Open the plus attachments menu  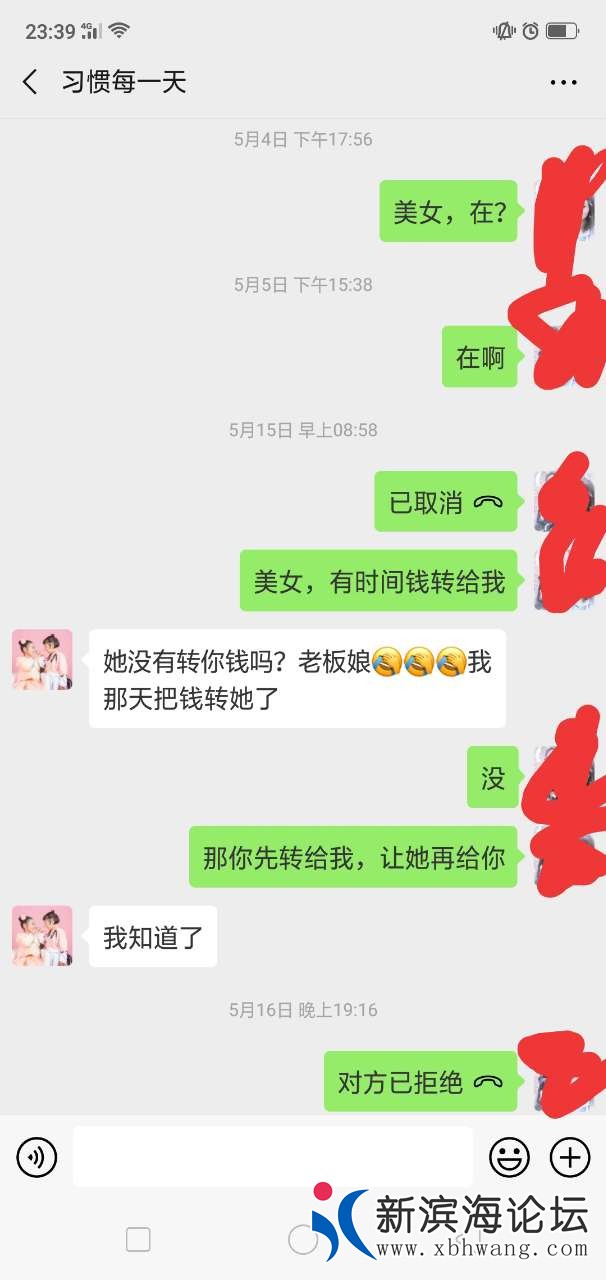click(x=570, y=1158)
